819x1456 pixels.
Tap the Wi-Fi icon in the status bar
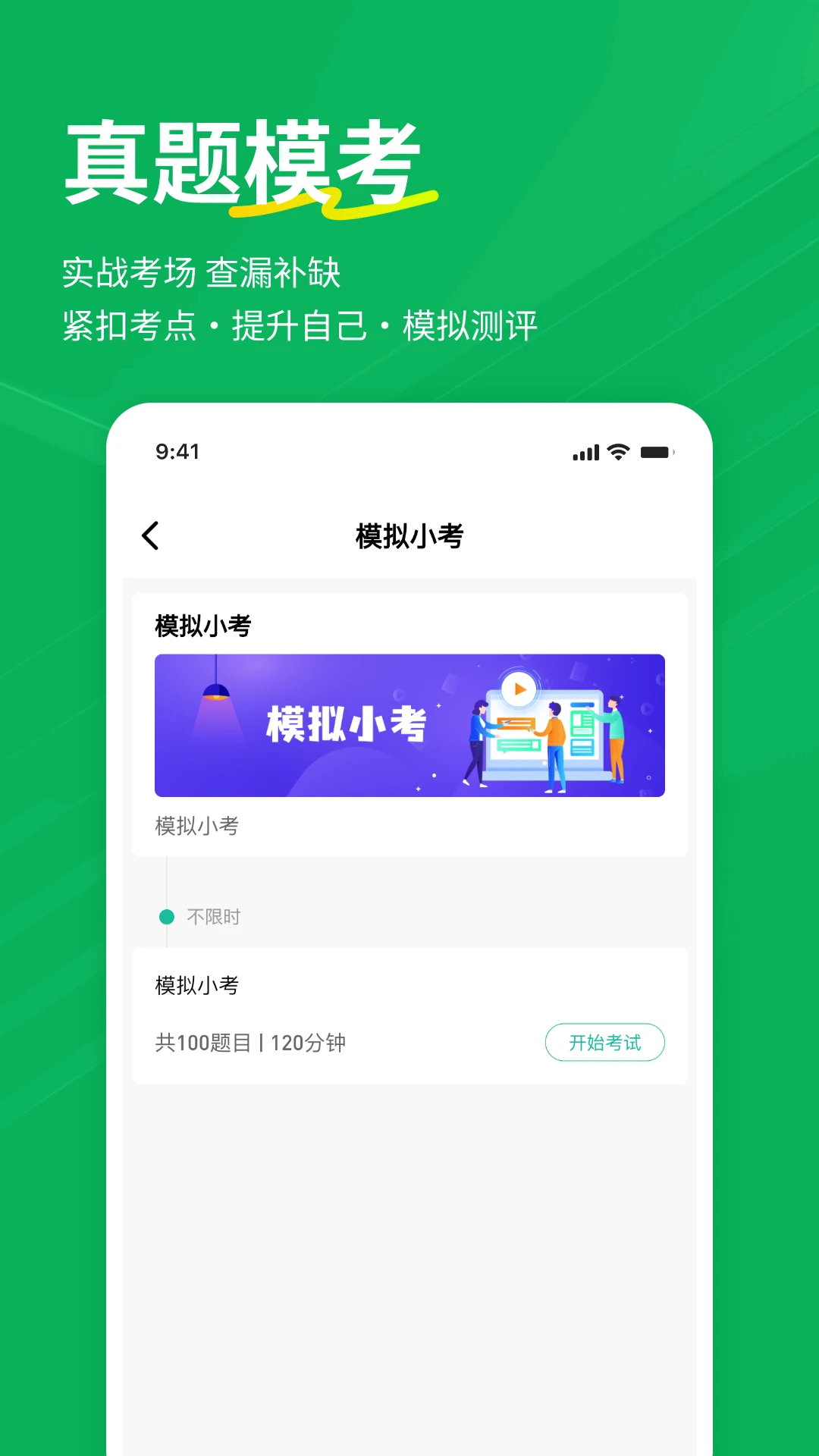pyautogui.click(x=617, y=450)
